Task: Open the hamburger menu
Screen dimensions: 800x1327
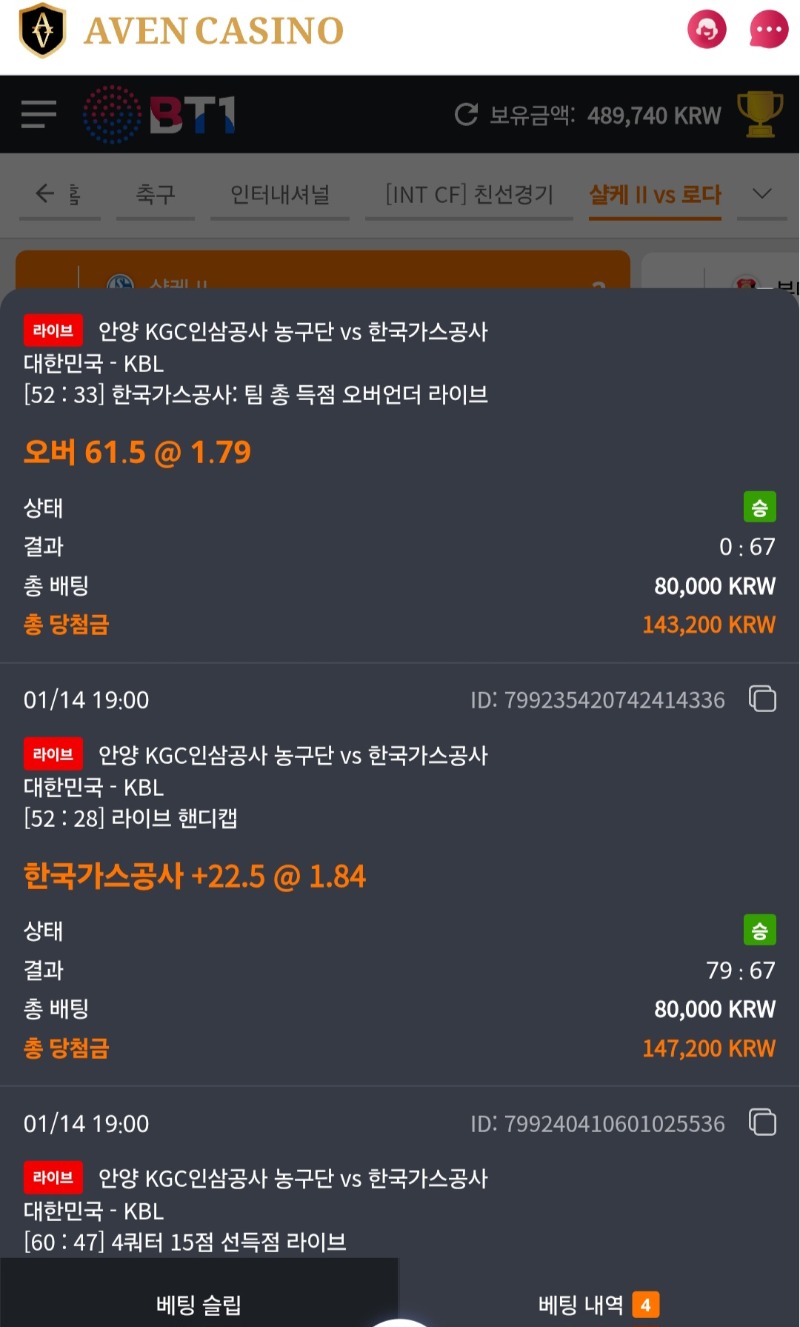Action: click(x=39, y=114)
